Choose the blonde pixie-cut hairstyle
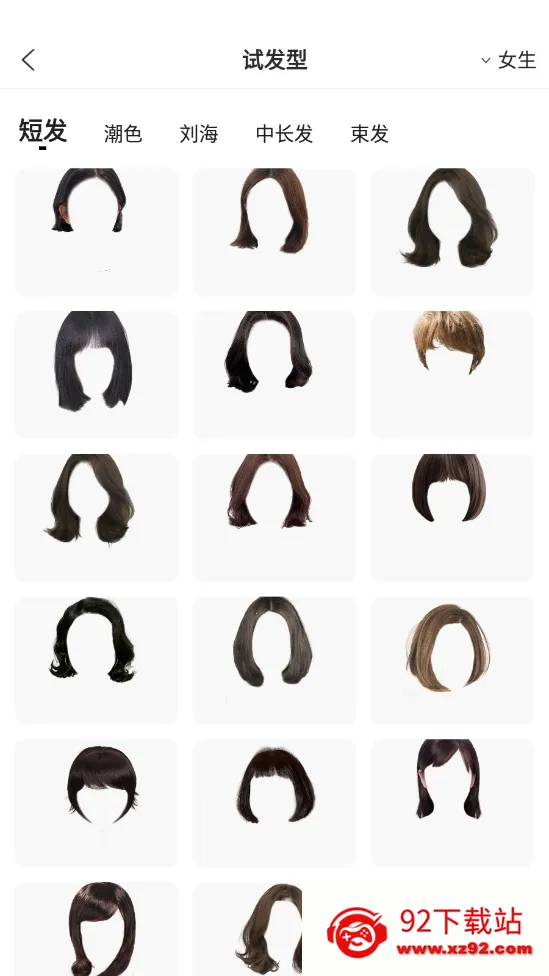The width and height of the screenshot is (549, 976). point(453,375)
